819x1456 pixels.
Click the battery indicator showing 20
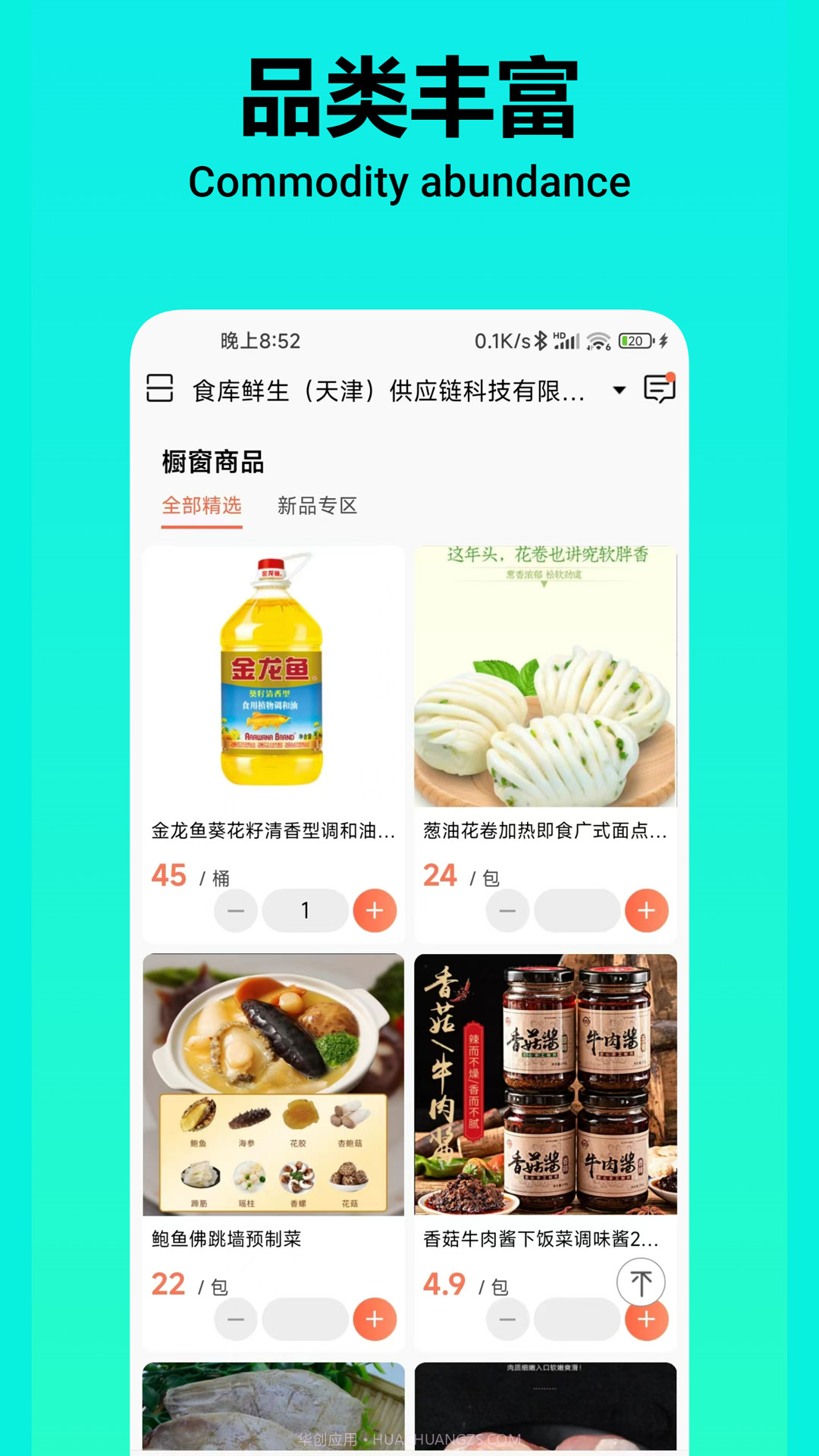click(634, 341)
